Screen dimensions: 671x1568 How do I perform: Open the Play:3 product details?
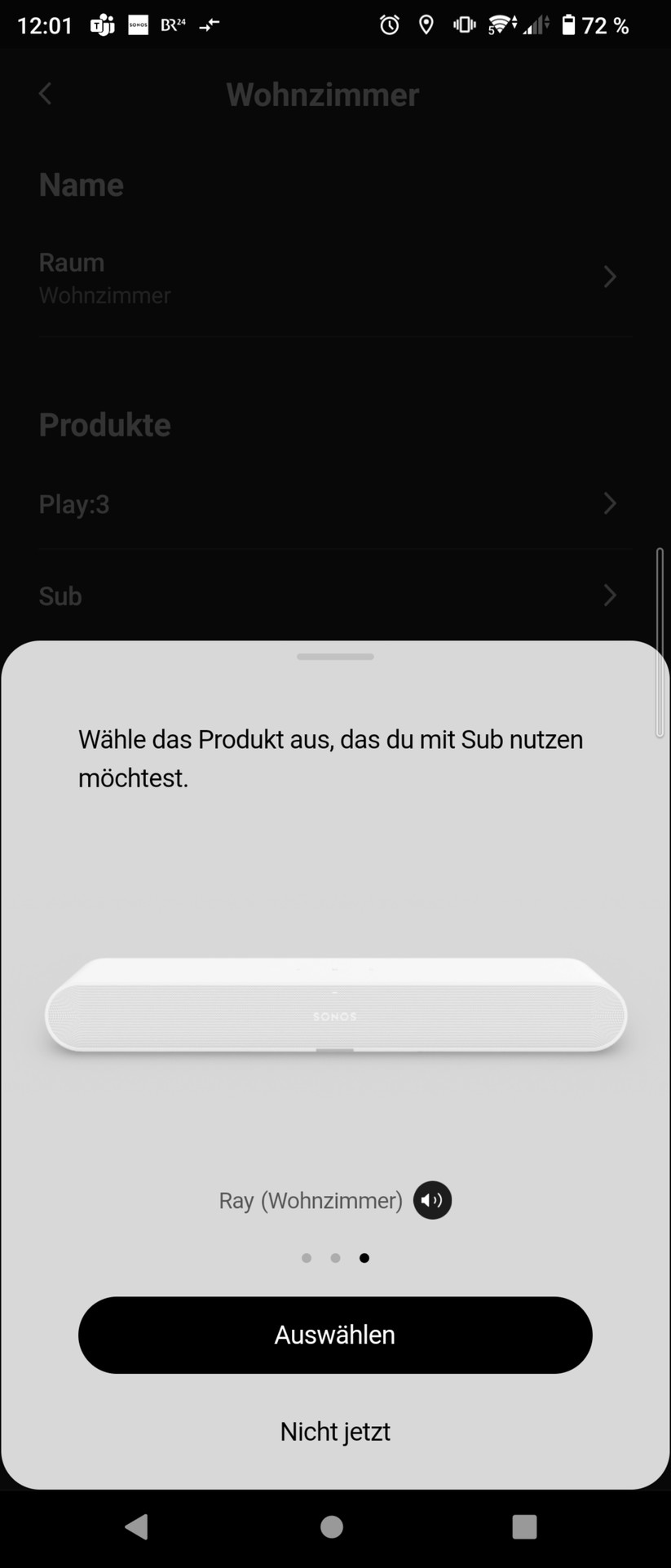tap(334, 503)
